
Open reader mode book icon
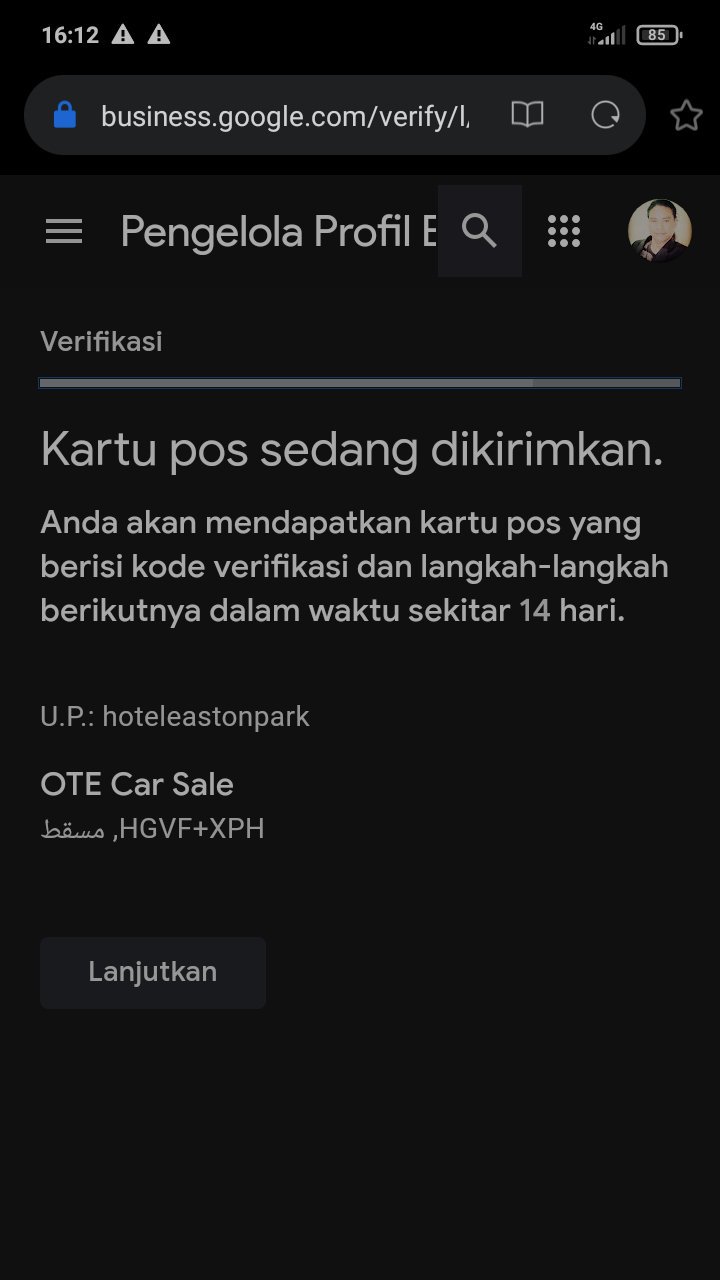[527, 115]
